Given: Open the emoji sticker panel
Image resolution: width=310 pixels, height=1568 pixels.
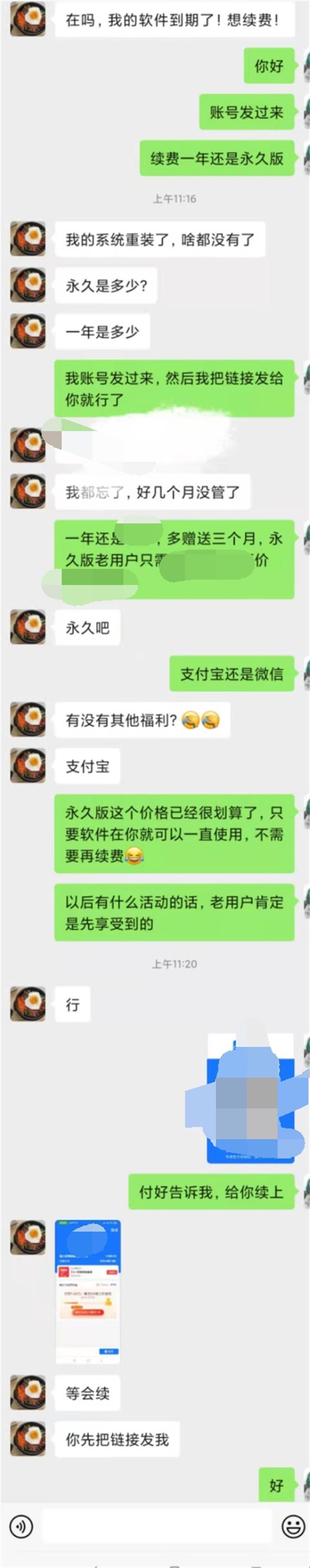Looking at the screenshot, I should coord(293,1526).
